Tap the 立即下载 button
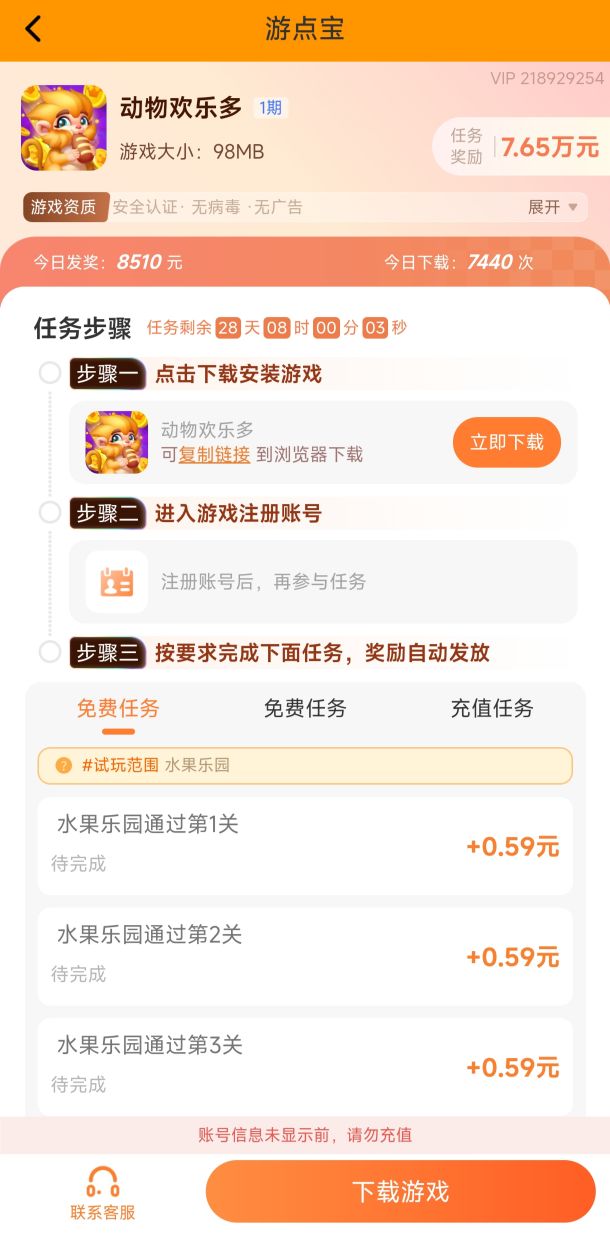The height and width of the screenshot is (1247, 610). 506,442
